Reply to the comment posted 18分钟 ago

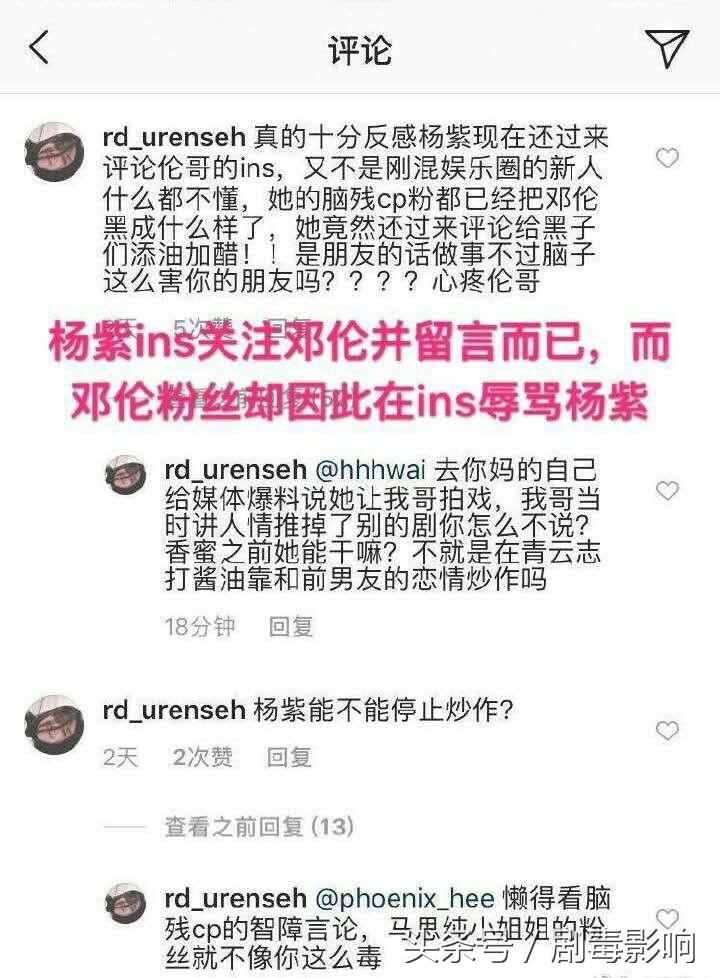pyautogui.click(x=291, y=627)
